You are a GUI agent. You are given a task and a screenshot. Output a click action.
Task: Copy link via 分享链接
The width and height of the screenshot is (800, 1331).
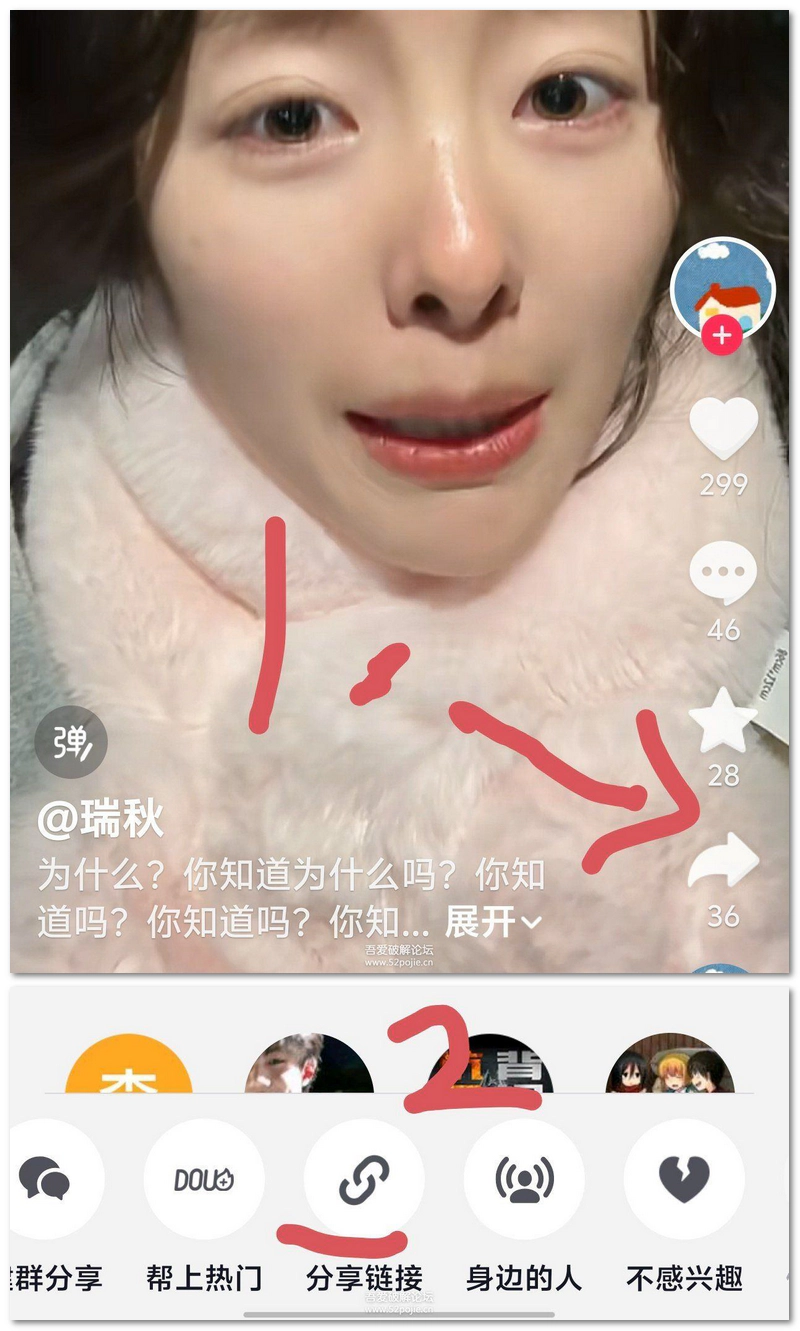[364, 1180]
